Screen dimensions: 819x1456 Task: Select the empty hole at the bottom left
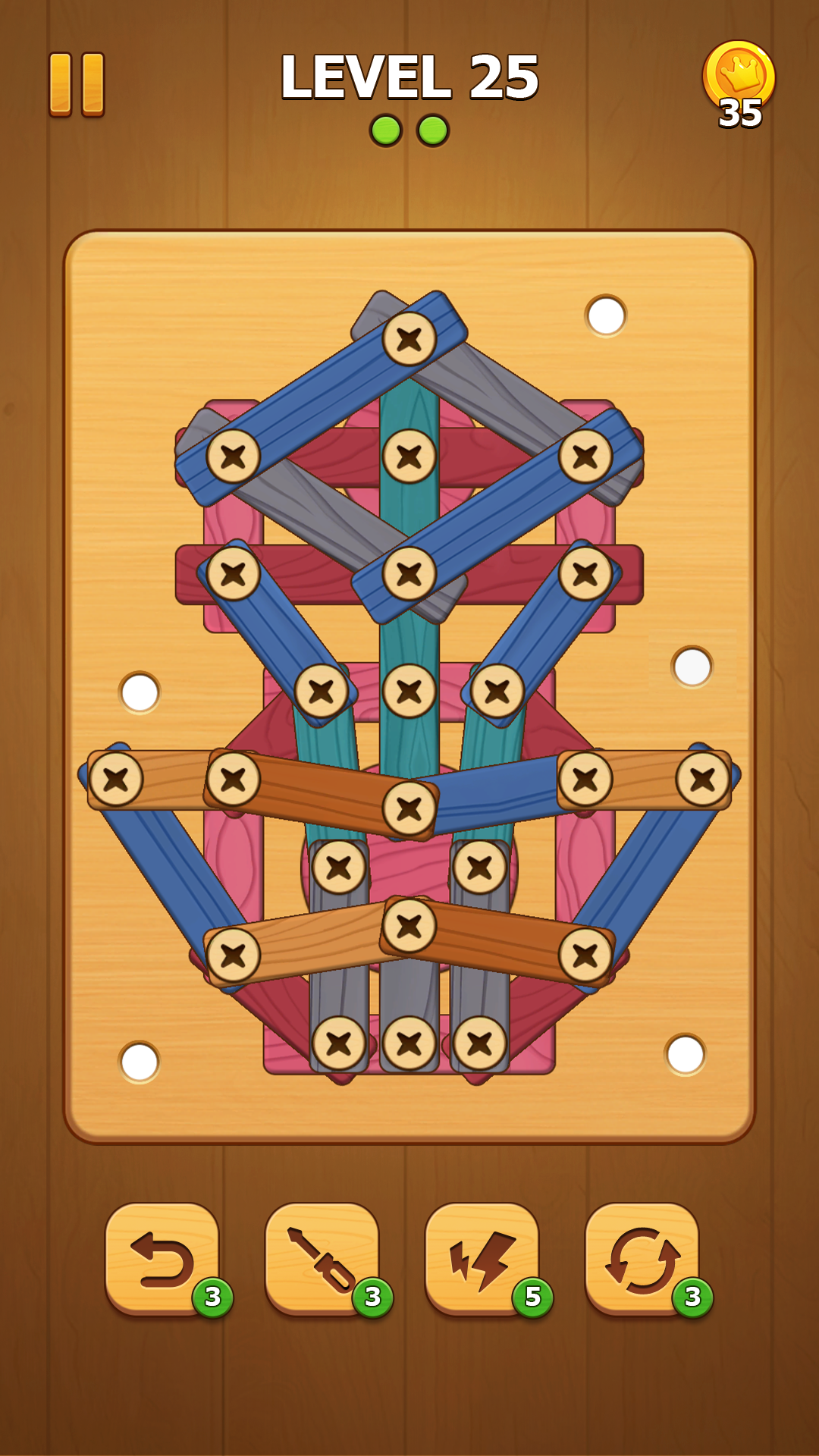coord(140,1062)
